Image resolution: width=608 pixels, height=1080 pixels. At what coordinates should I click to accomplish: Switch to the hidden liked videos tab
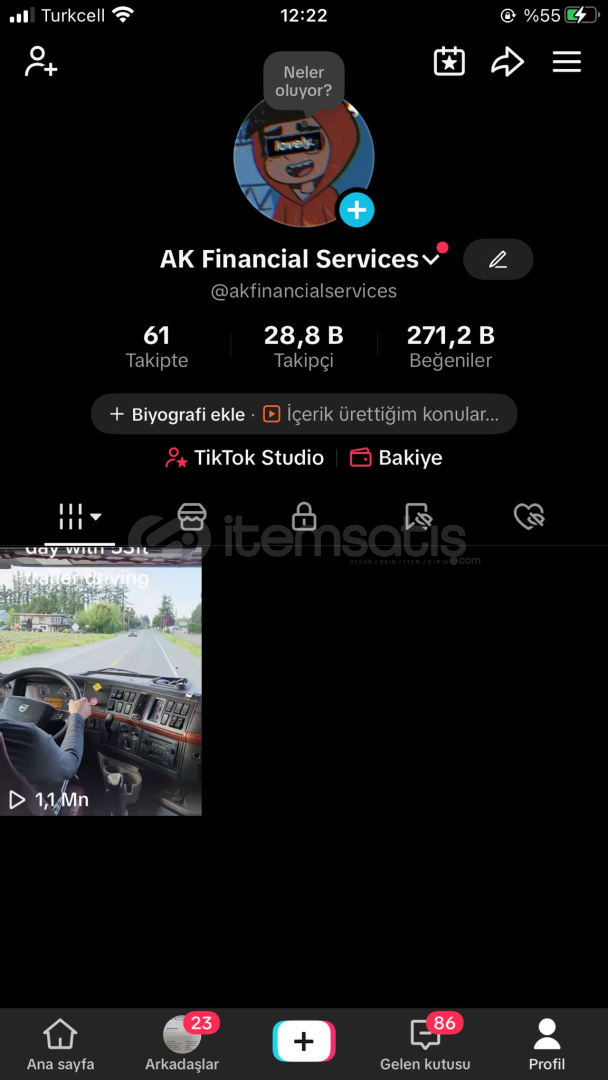coord(529,516)
